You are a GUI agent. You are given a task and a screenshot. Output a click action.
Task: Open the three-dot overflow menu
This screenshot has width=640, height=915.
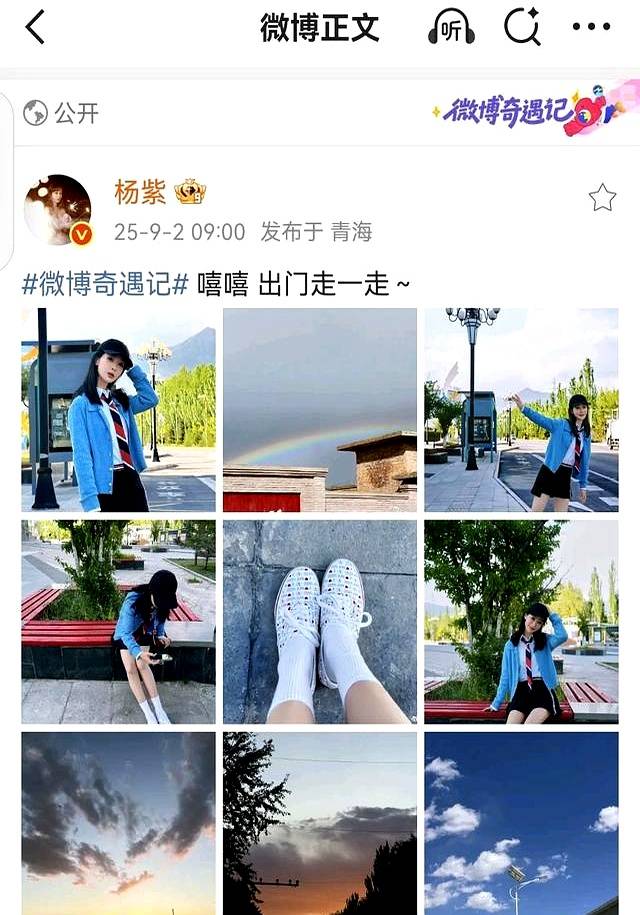pyautogui.click(x=591, y=28)
